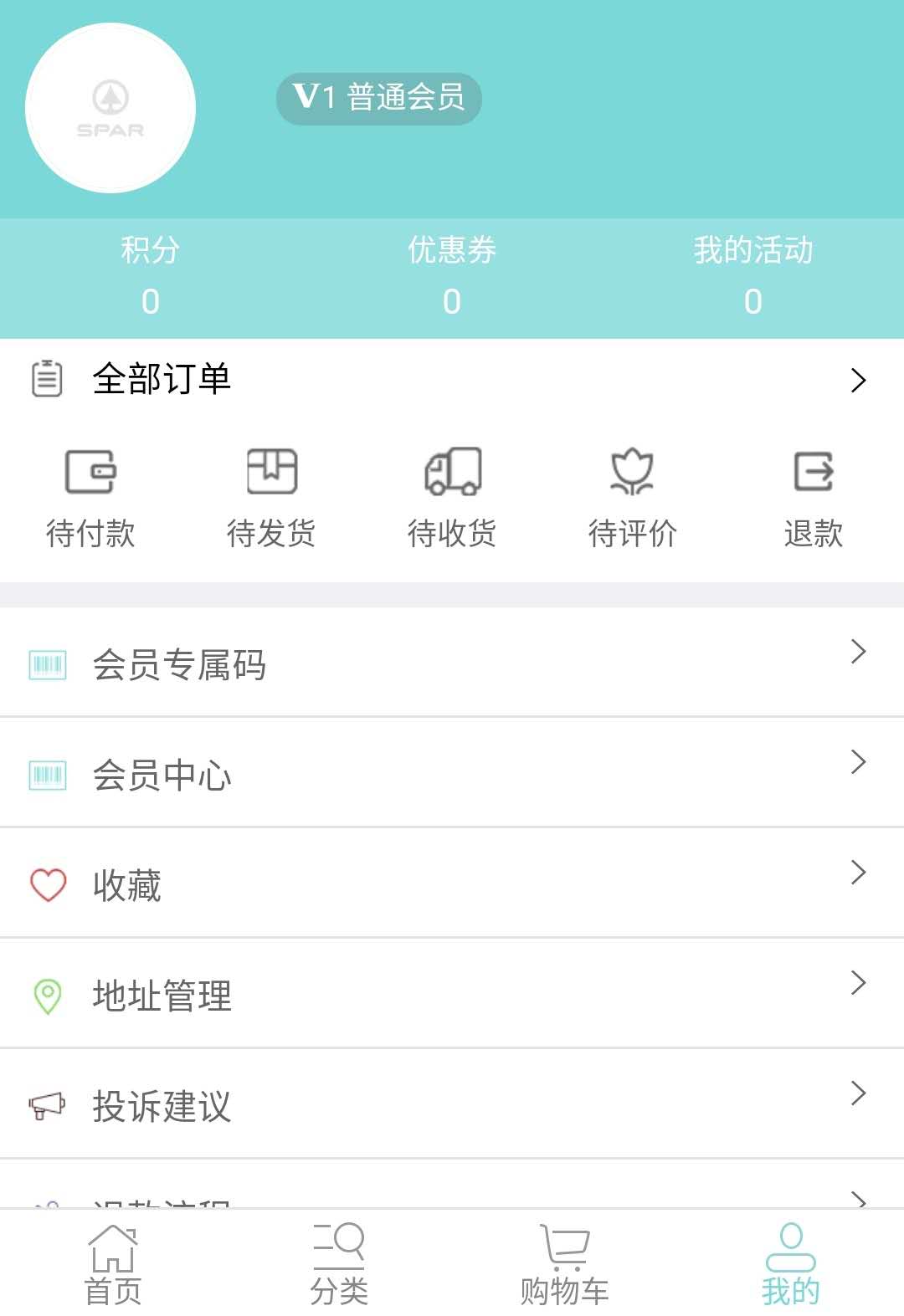
Task: Open 全部订单 all orders
Action: [x=452, y=380]
